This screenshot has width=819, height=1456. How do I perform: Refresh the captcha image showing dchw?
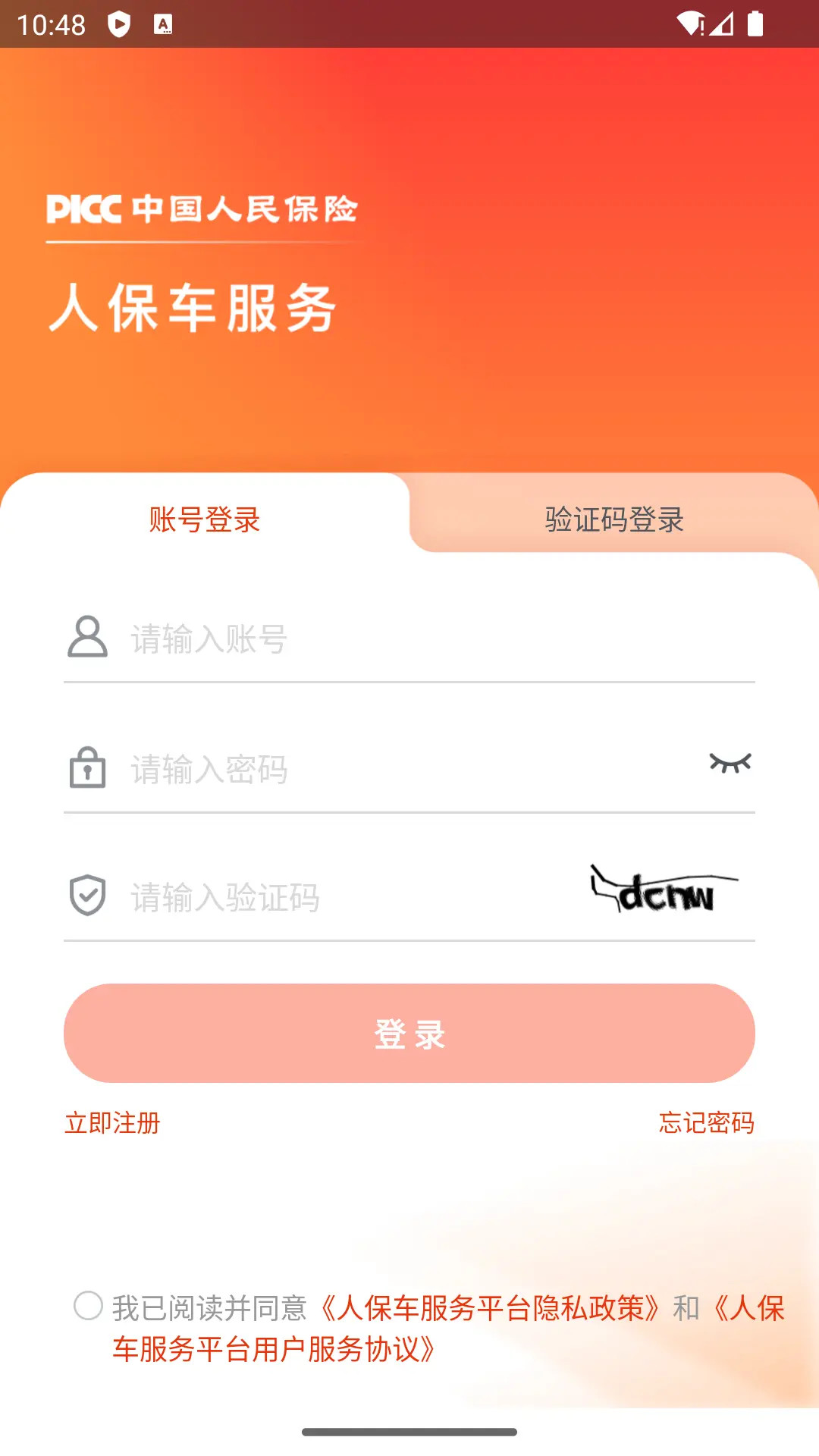tap(664, 895)
